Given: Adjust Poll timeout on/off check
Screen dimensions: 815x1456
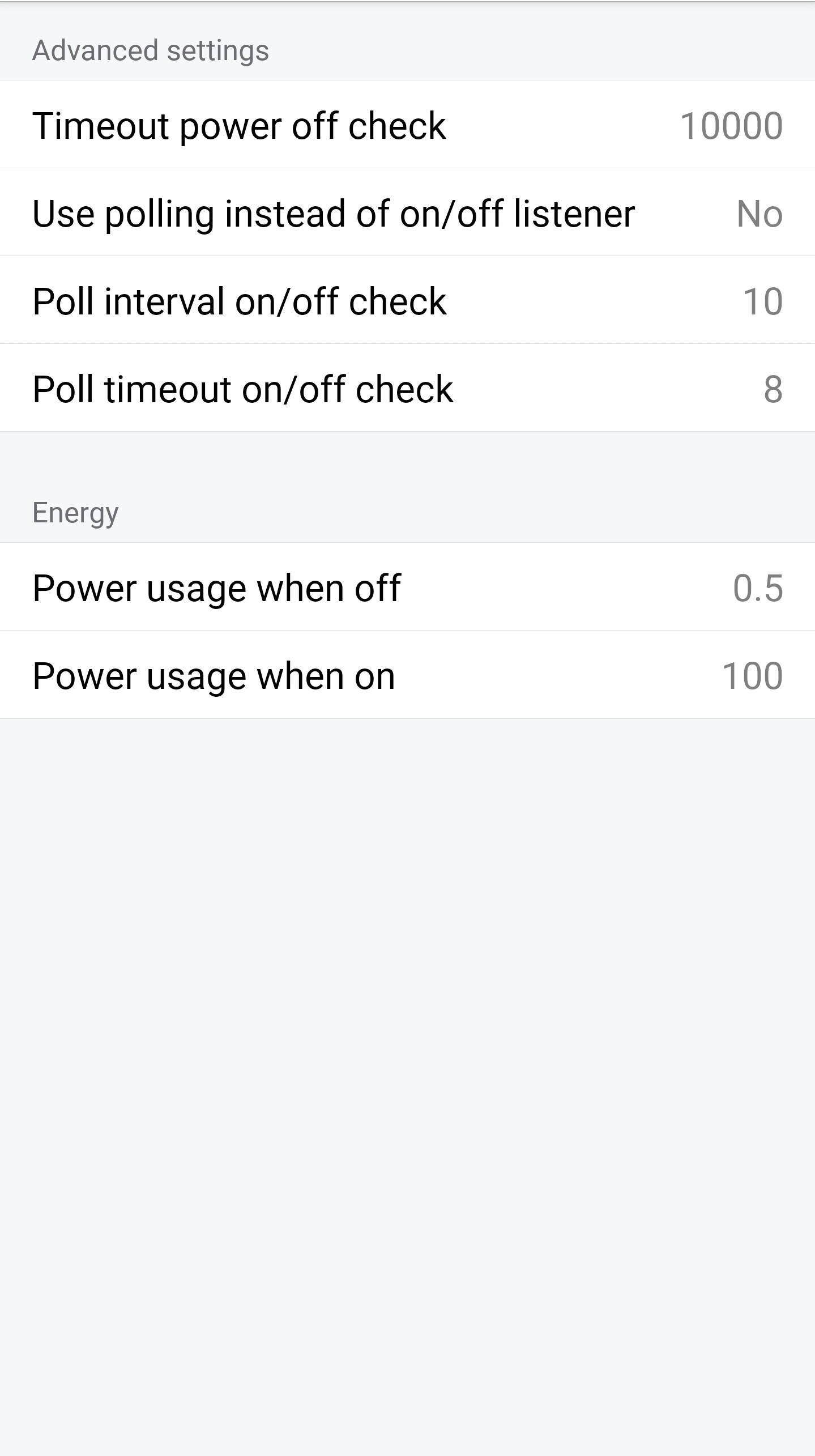Looking at the screenshot, I should 407,389.
